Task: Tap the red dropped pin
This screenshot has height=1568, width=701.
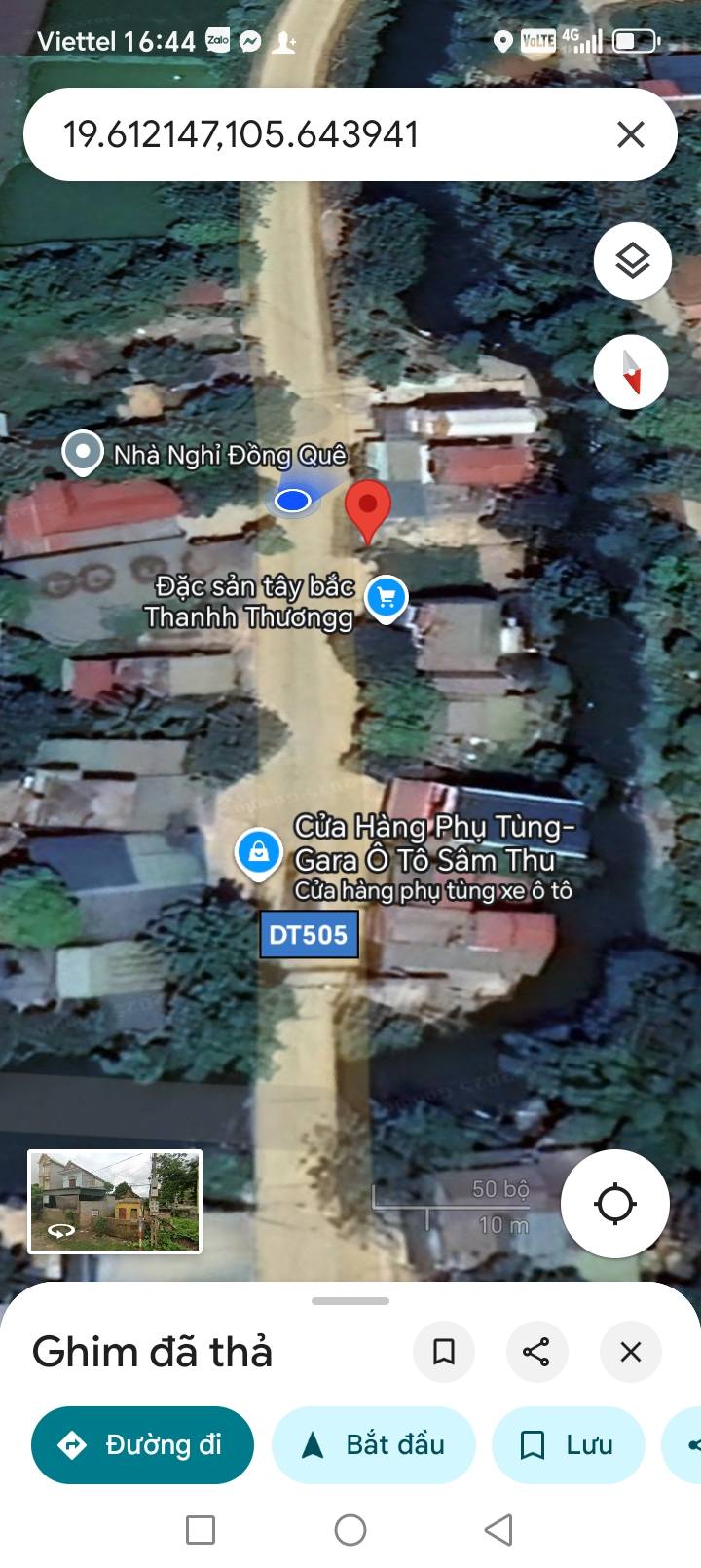Action: pos(368,509)
